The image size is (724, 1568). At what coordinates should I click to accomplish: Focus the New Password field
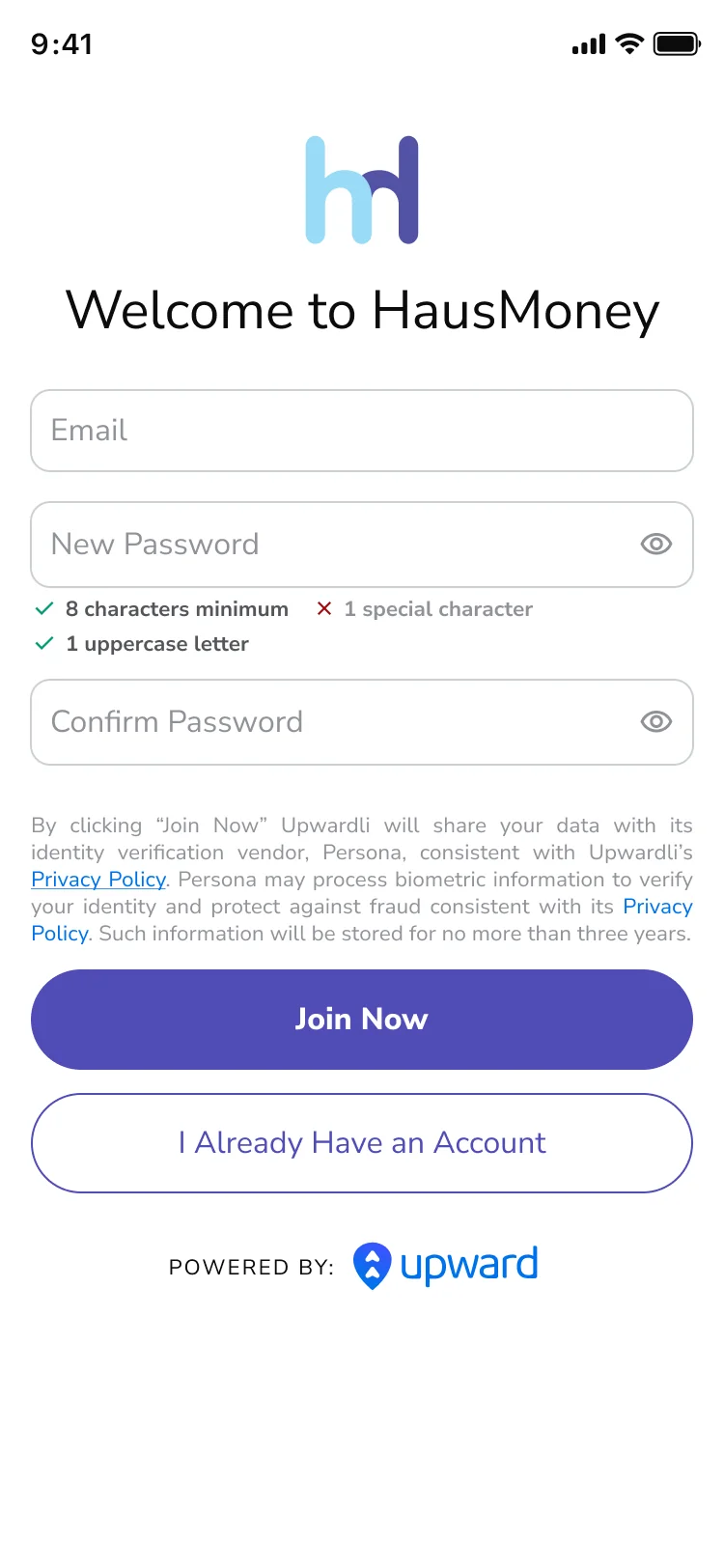[362, 545]
